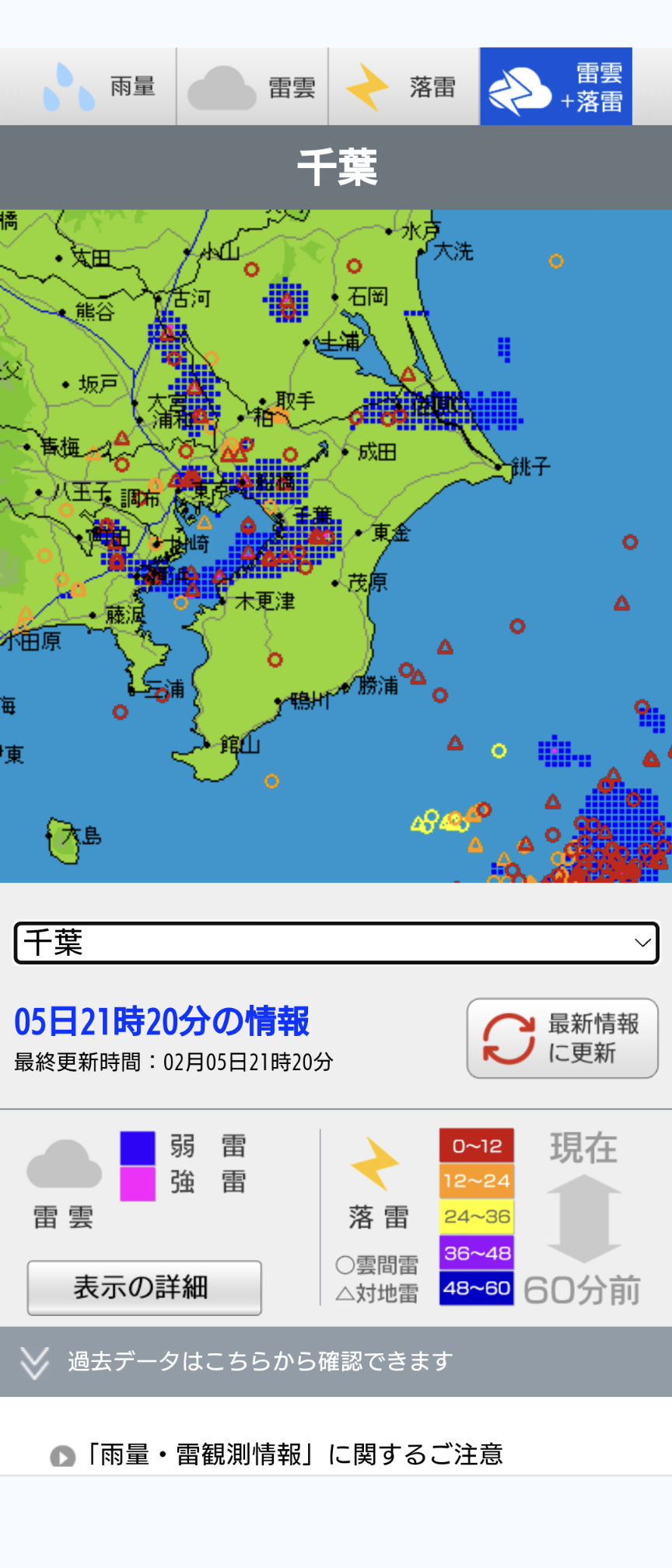This screenshot has width=672, height=1568.
Task: Select the 雷雲 tab
Action: coord(252,86)
